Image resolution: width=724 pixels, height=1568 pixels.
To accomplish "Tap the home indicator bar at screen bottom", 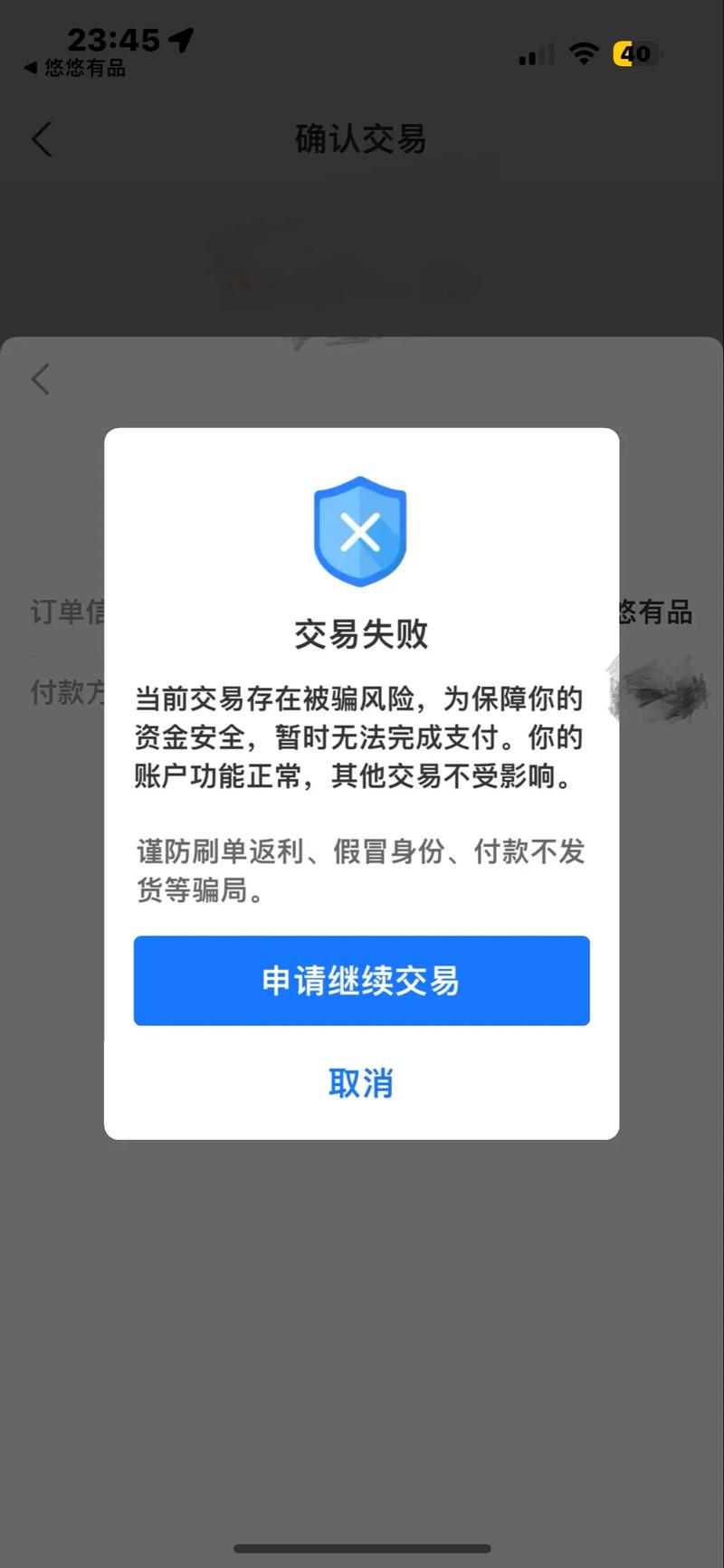I will (x=360, y=1549).
